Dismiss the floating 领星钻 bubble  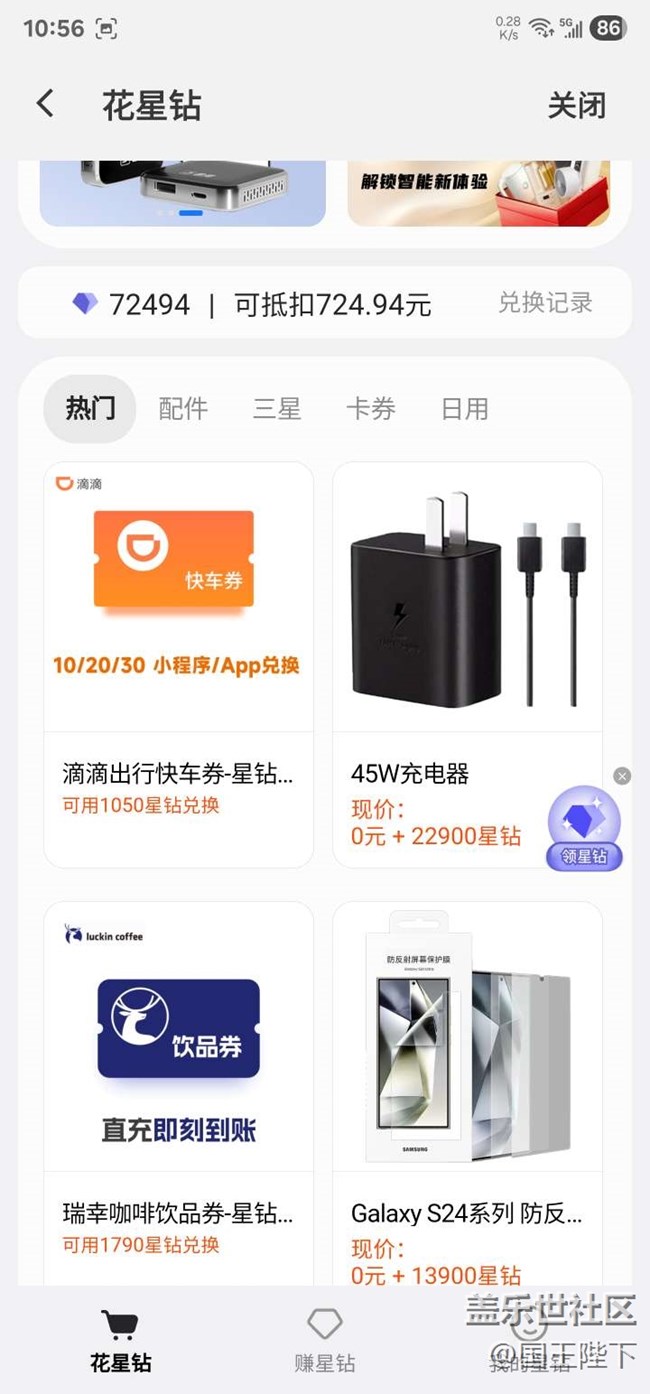point(622,776)
